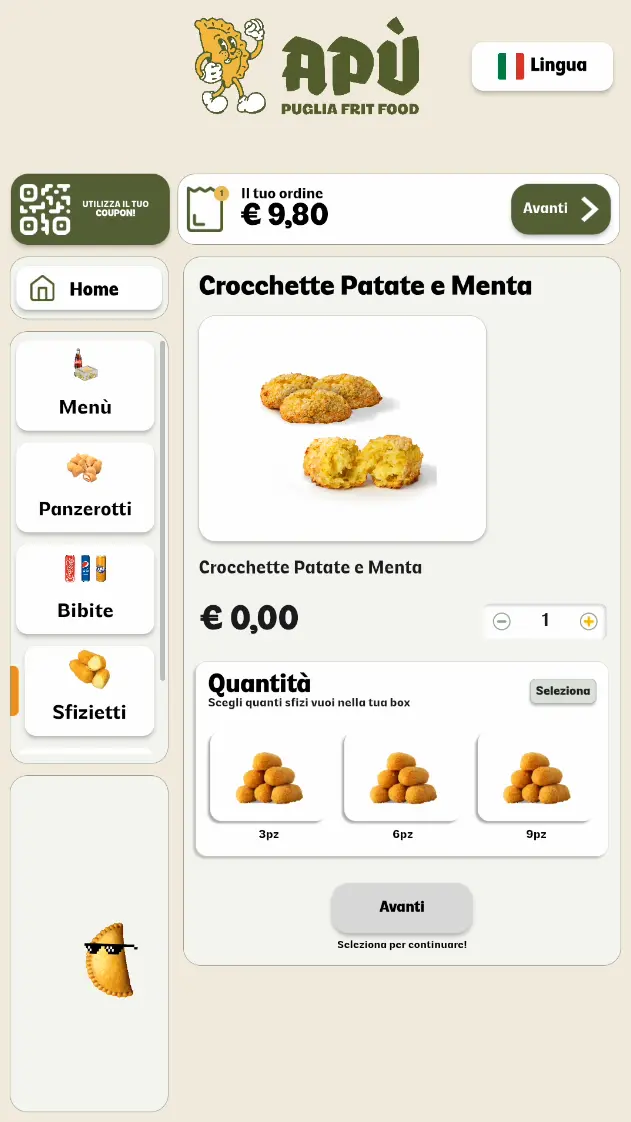The width and height of the screenshot is (631, 1122).
Task: Tap the coupon QR code button
Action: coord(90,209)
